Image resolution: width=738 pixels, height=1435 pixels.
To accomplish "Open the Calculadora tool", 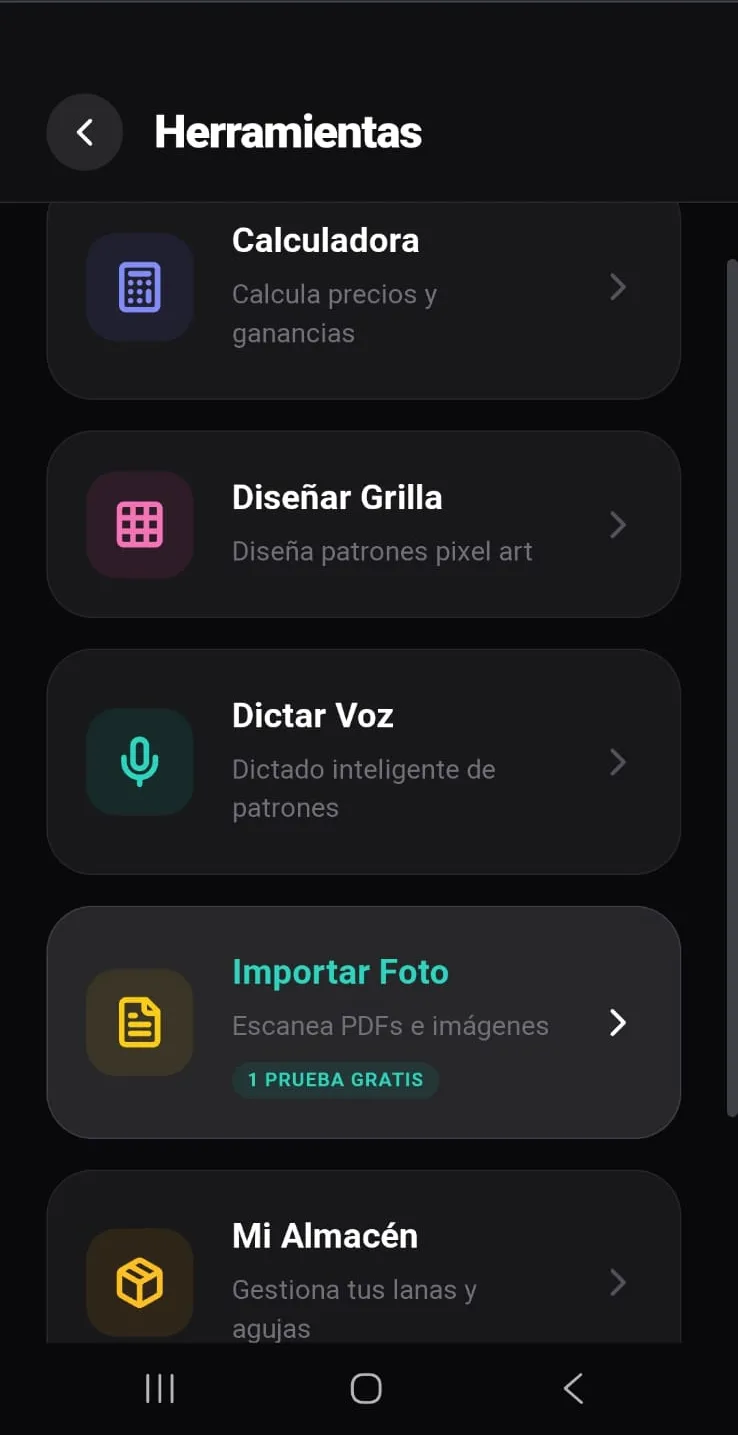I will coord(363,288).
